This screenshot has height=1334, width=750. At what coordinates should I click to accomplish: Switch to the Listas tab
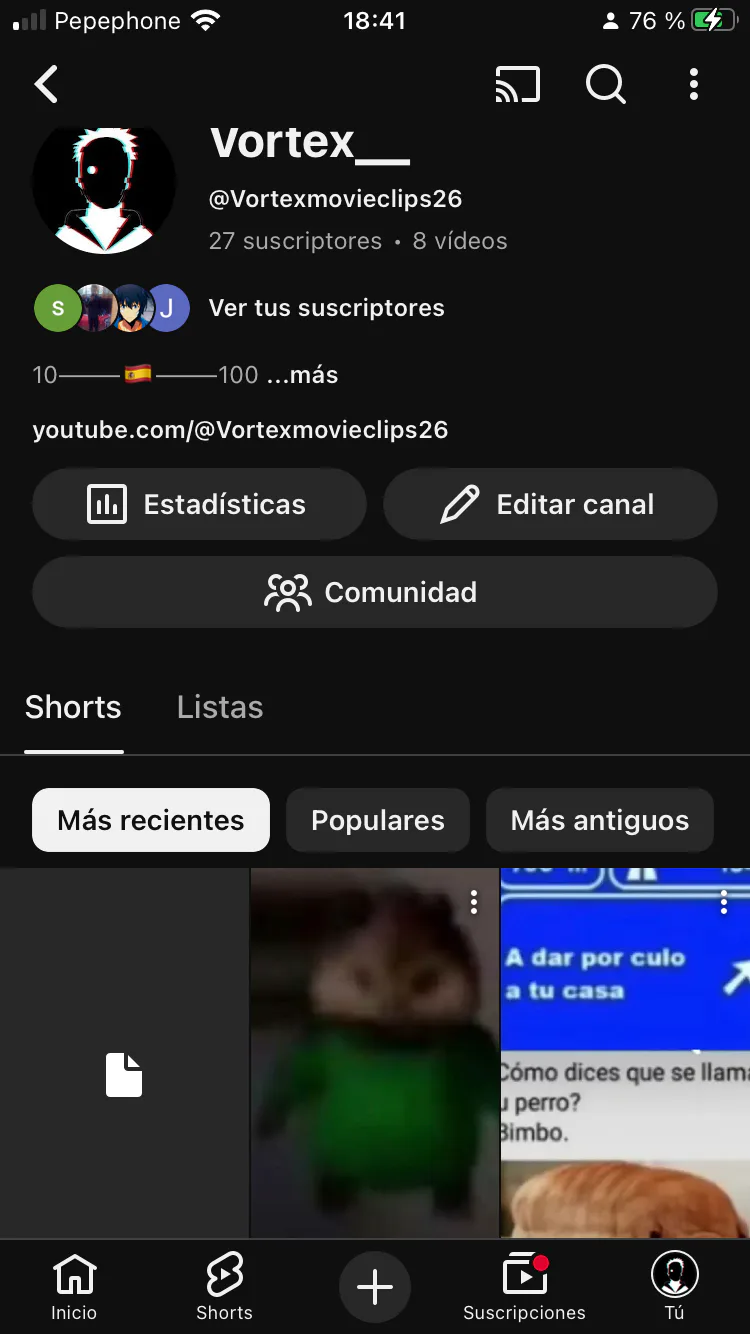[x=220, y=707]
